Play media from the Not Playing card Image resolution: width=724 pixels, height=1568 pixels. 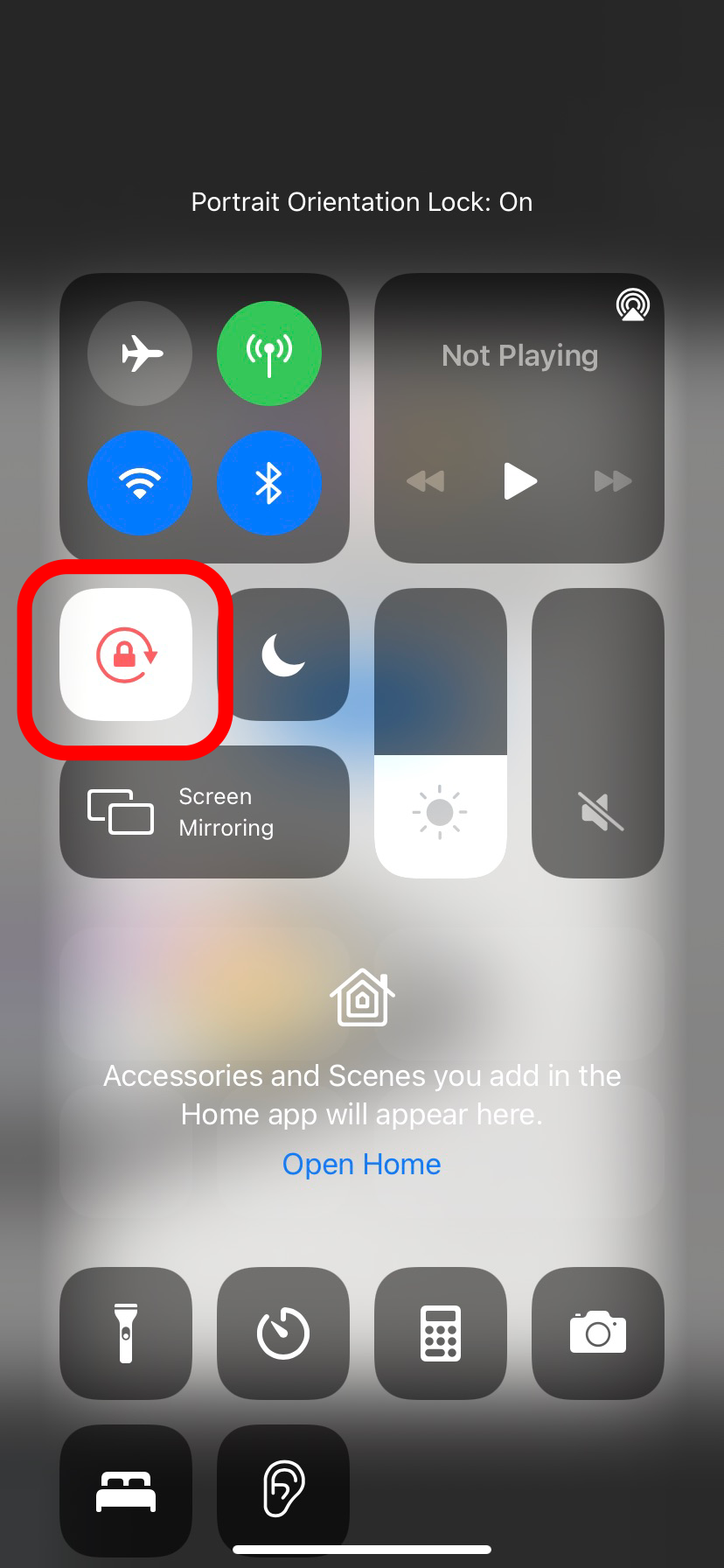pyautogui.click(x=520, y=480)
